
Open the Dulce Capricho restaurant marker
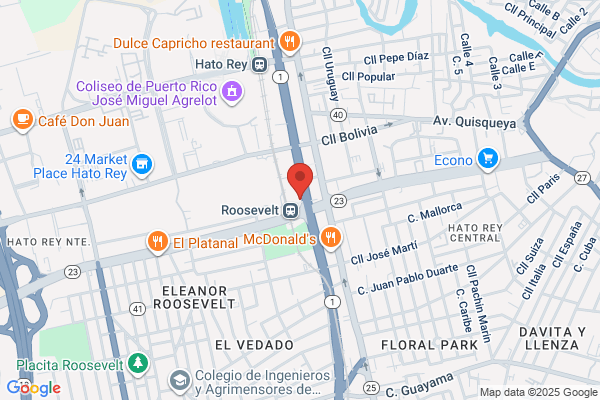290,42
